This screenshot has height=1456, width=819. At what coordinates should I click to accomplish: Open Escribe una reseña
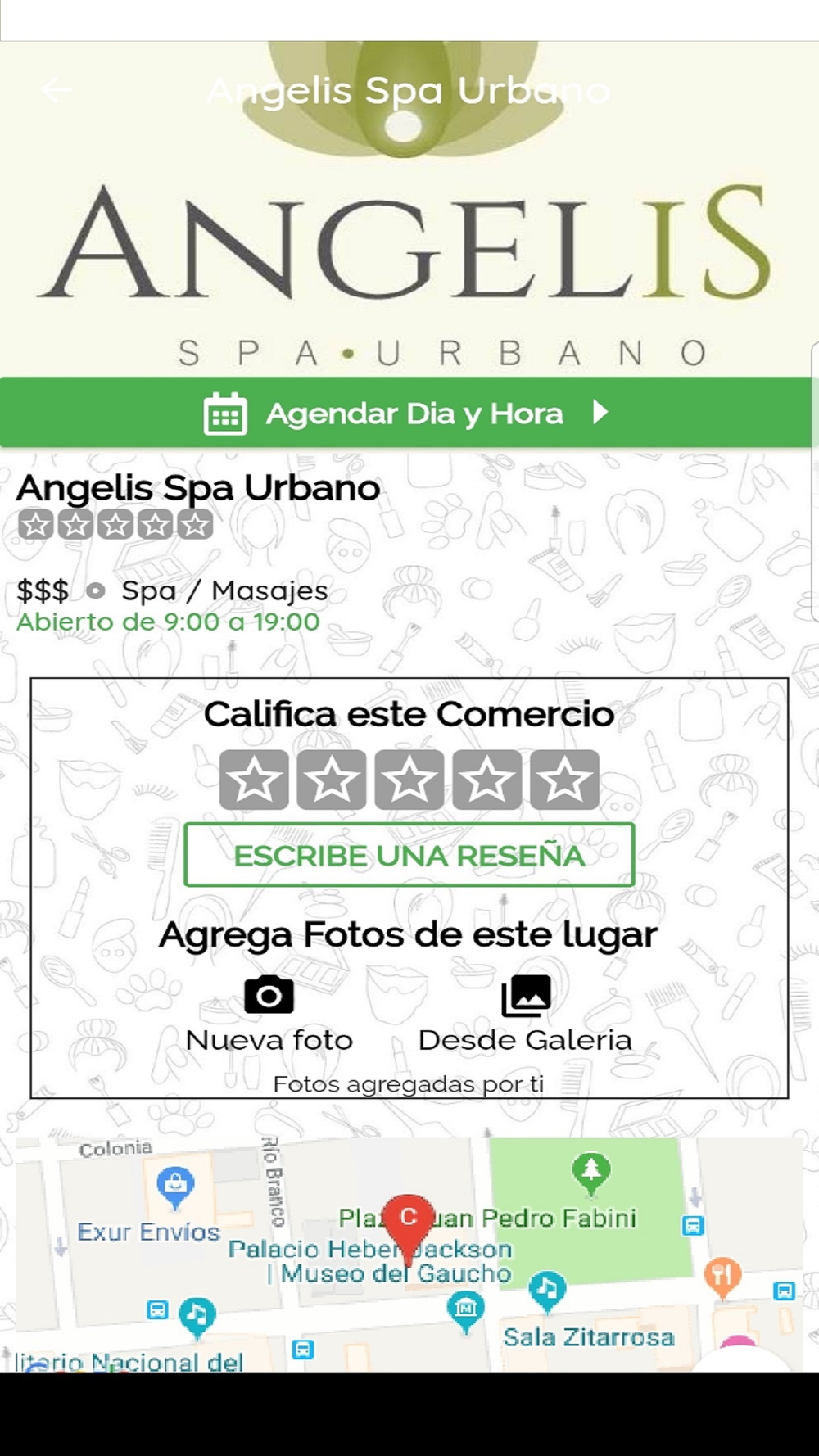tap(409, 855)
